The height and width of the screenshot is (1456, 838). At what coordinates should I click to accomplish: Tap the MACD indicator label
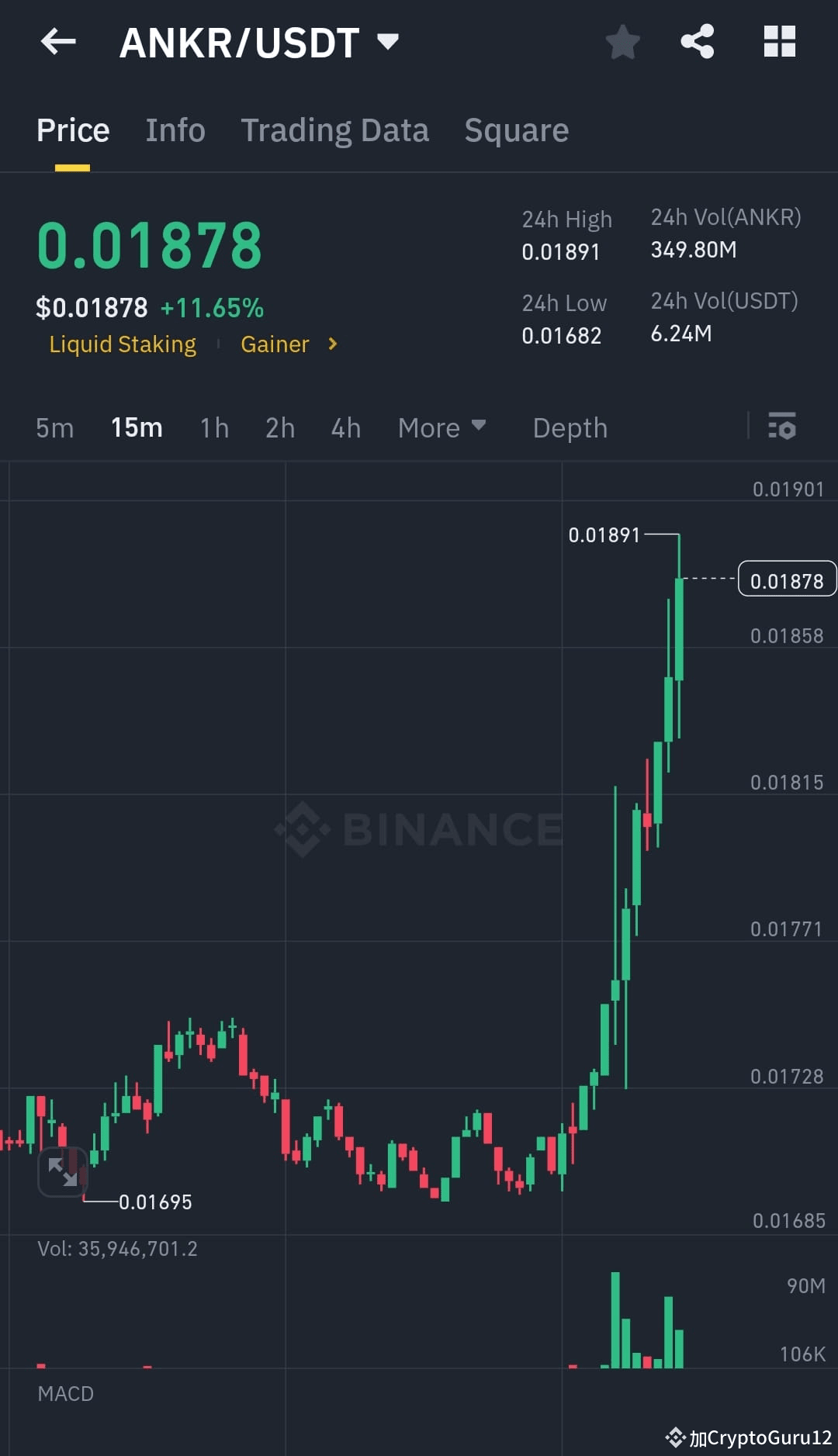click(66, 1393)
